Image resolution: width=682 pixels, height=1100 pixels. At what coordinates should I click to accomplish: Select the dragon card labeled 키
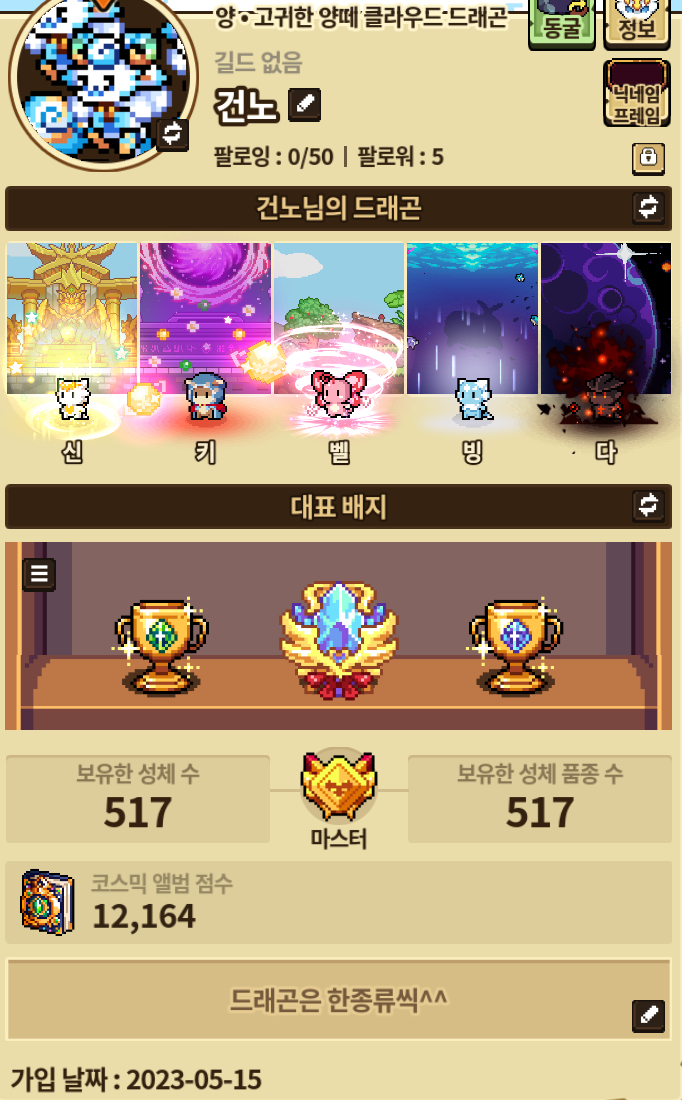pyautogui.click(x=205, y=350)
